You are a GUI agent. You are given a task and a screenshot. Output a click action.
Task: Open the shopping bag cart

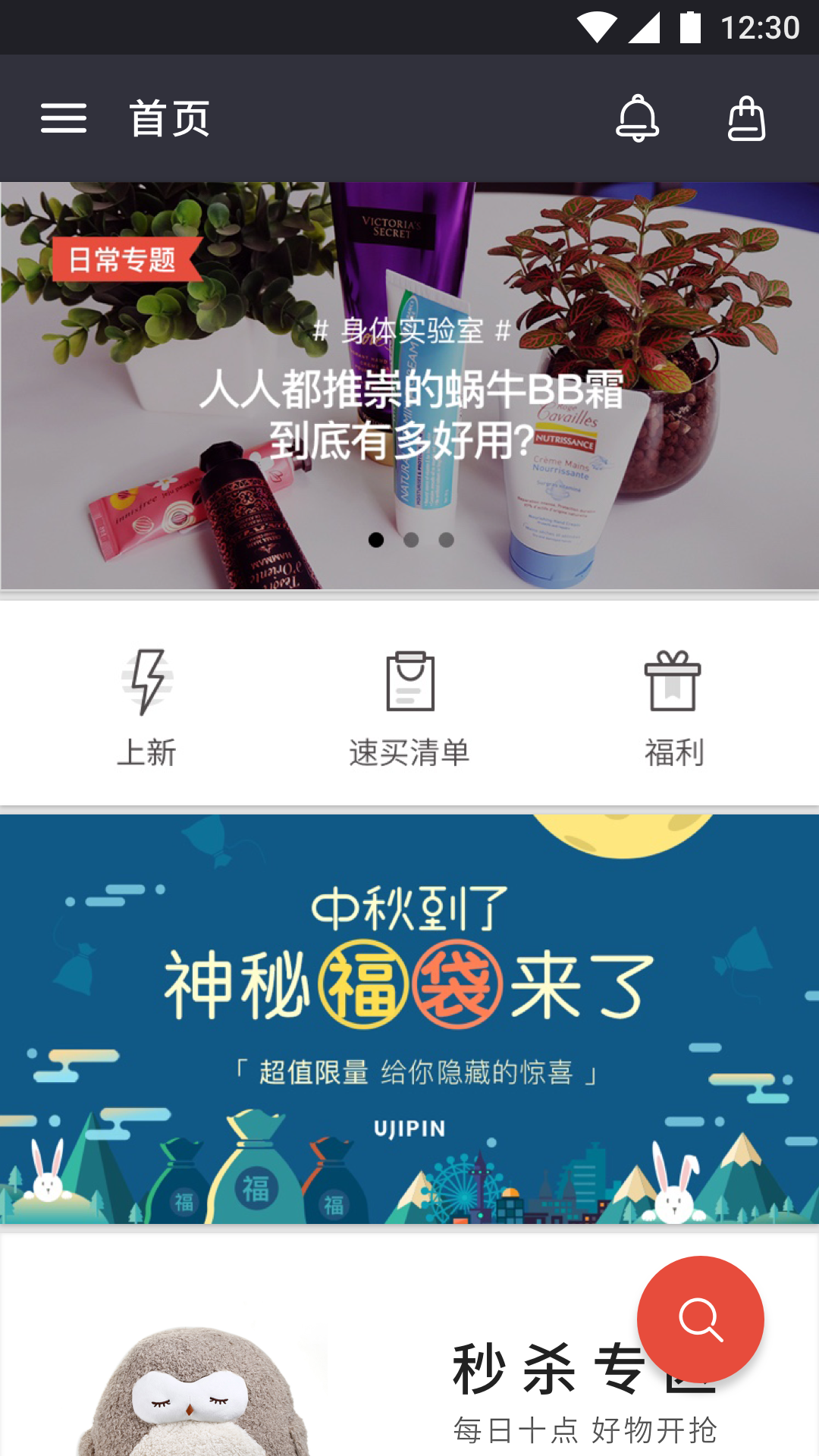click(x=746, y=118)
